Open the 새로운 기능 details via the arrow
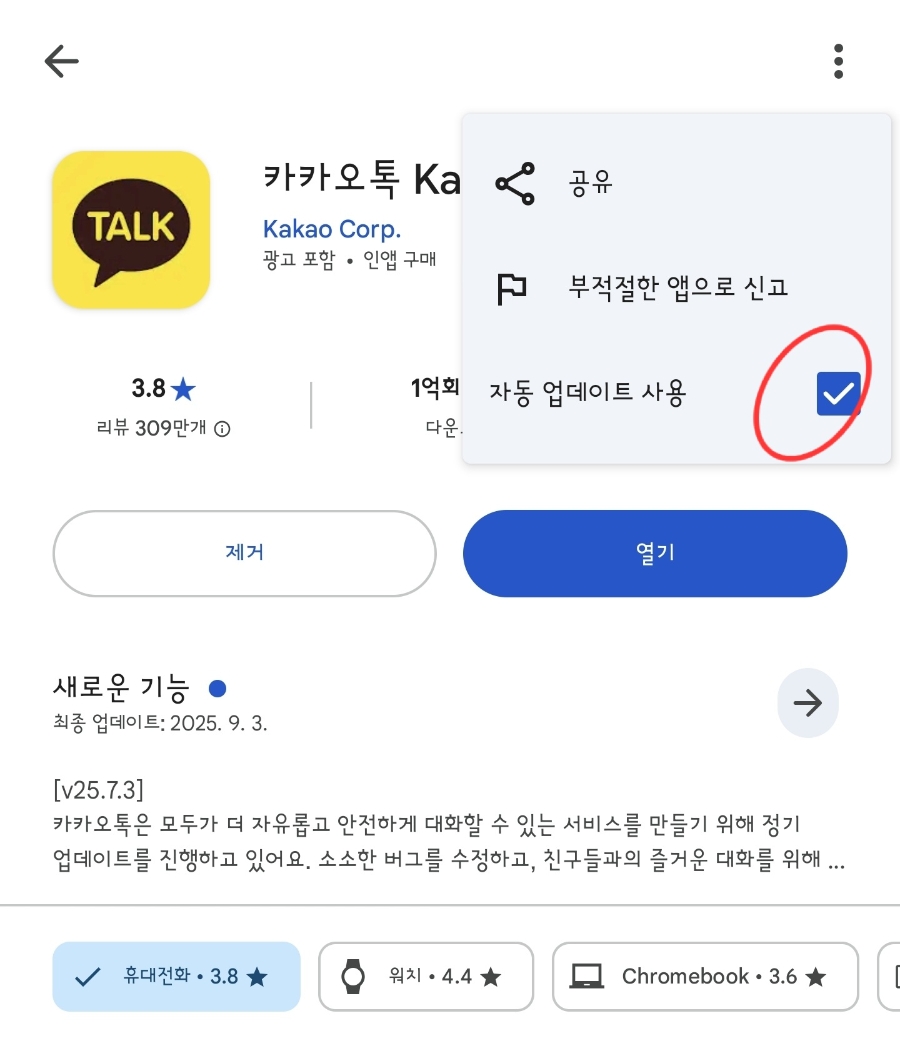This screenshot has width=900, height=1056. pyautogui.click(x=808, y=703)
